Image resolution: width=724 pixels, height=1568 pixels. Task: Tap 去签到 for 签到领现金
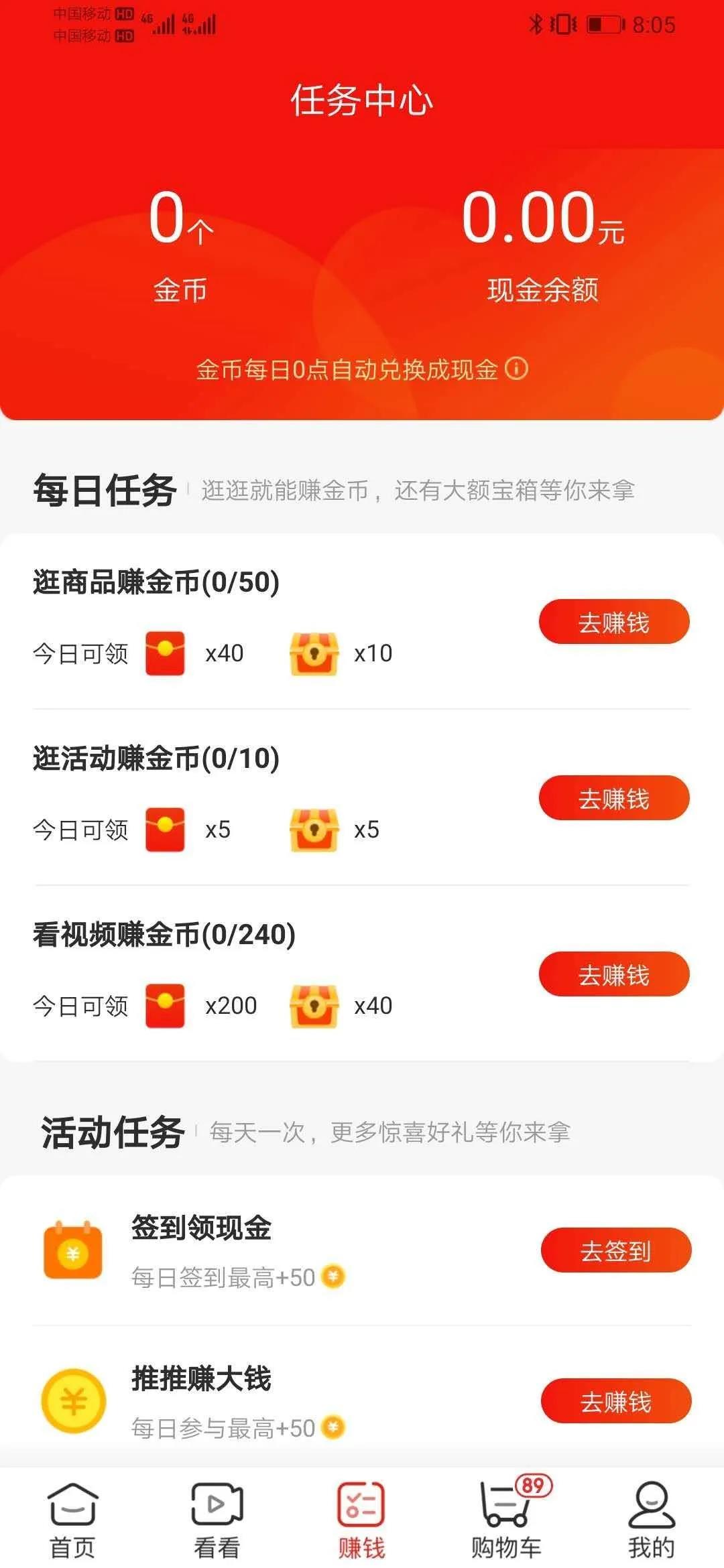616,1250
